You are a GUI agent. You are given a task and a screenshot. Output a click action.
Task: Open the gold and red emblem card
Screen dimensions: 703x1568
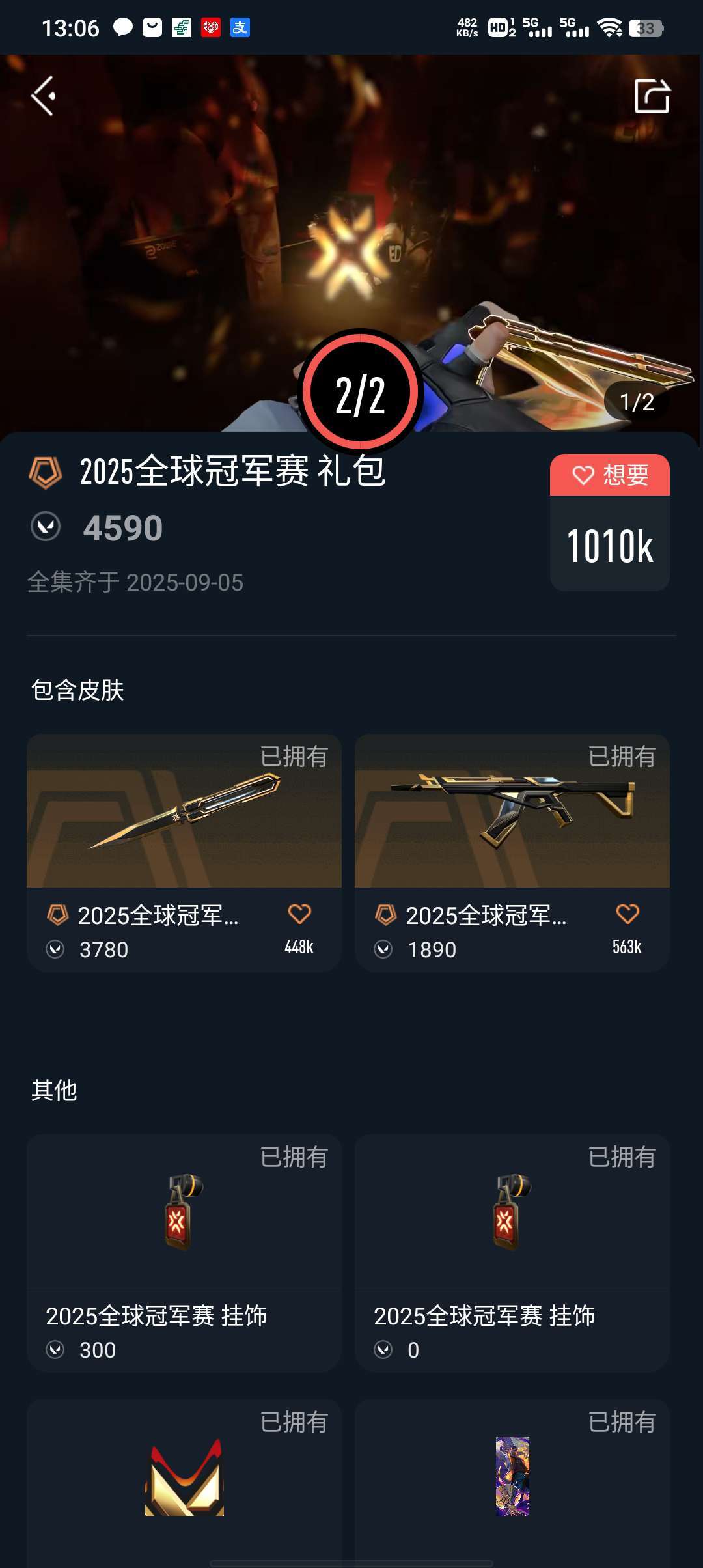184,1478
